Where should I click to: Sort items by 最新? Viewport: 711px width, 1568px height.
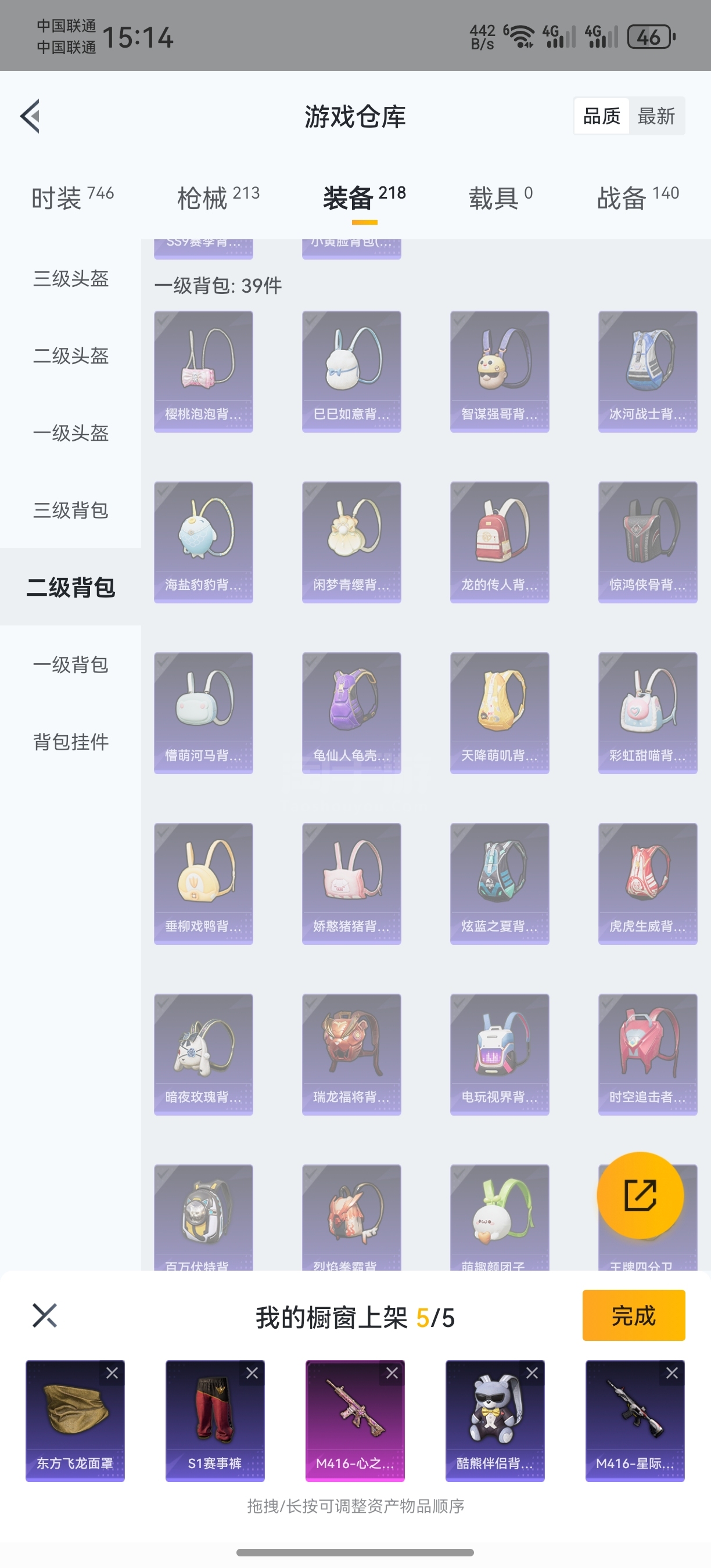(x=656, y=116)
